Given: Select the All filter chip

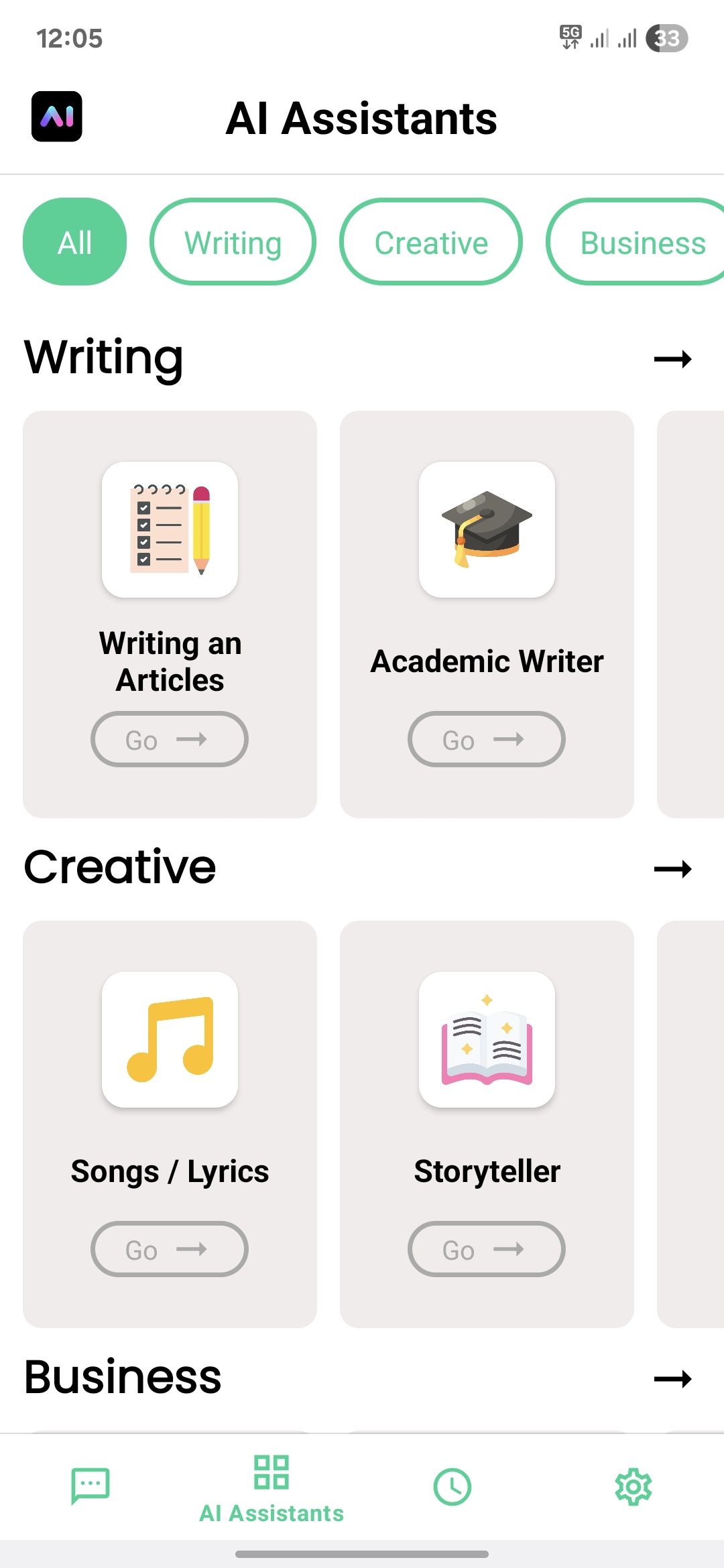Looking at the screenshot, I should (x=74, y=242).
